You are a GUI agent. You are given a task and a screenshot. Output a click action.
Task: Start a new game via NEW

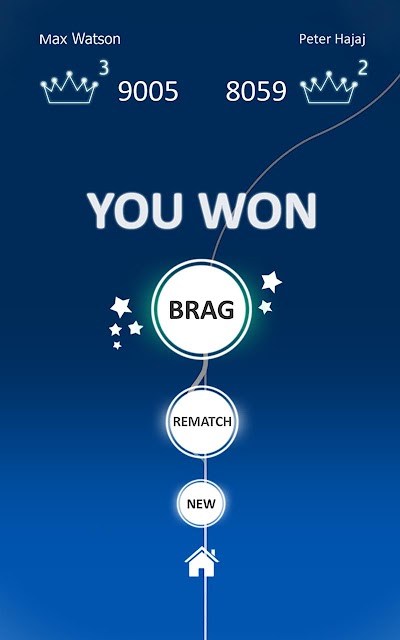(x=201, y=503)
